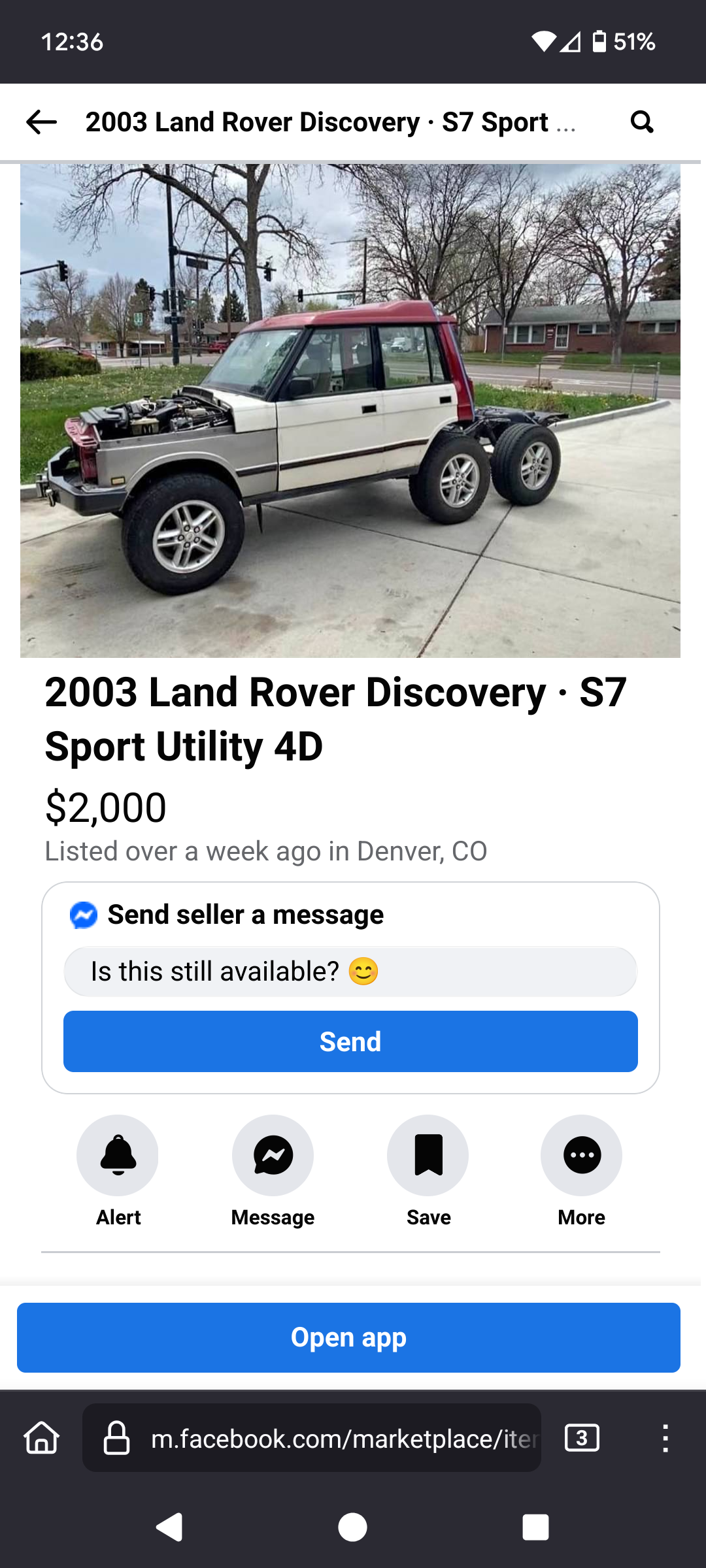View the open browser tabs

(x=582, y=1438)
